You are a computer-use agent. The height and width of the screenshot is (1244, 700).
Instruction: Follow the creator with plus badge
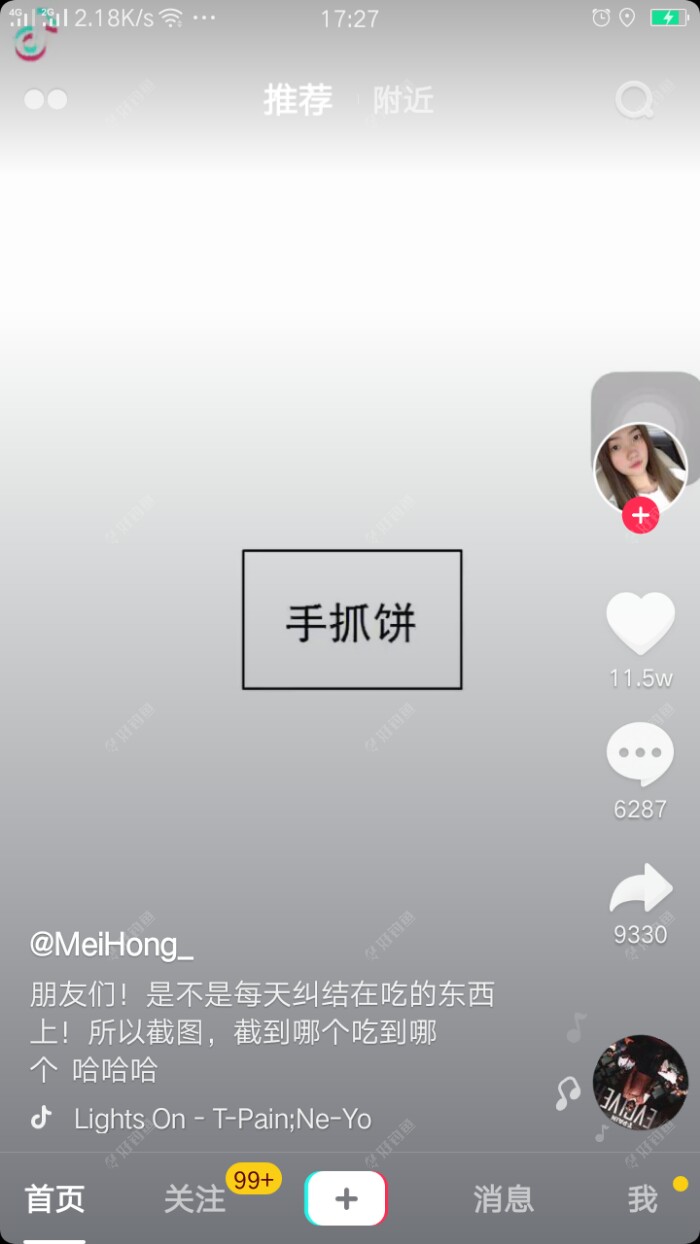pyautogui.click(x=640, y=516)
